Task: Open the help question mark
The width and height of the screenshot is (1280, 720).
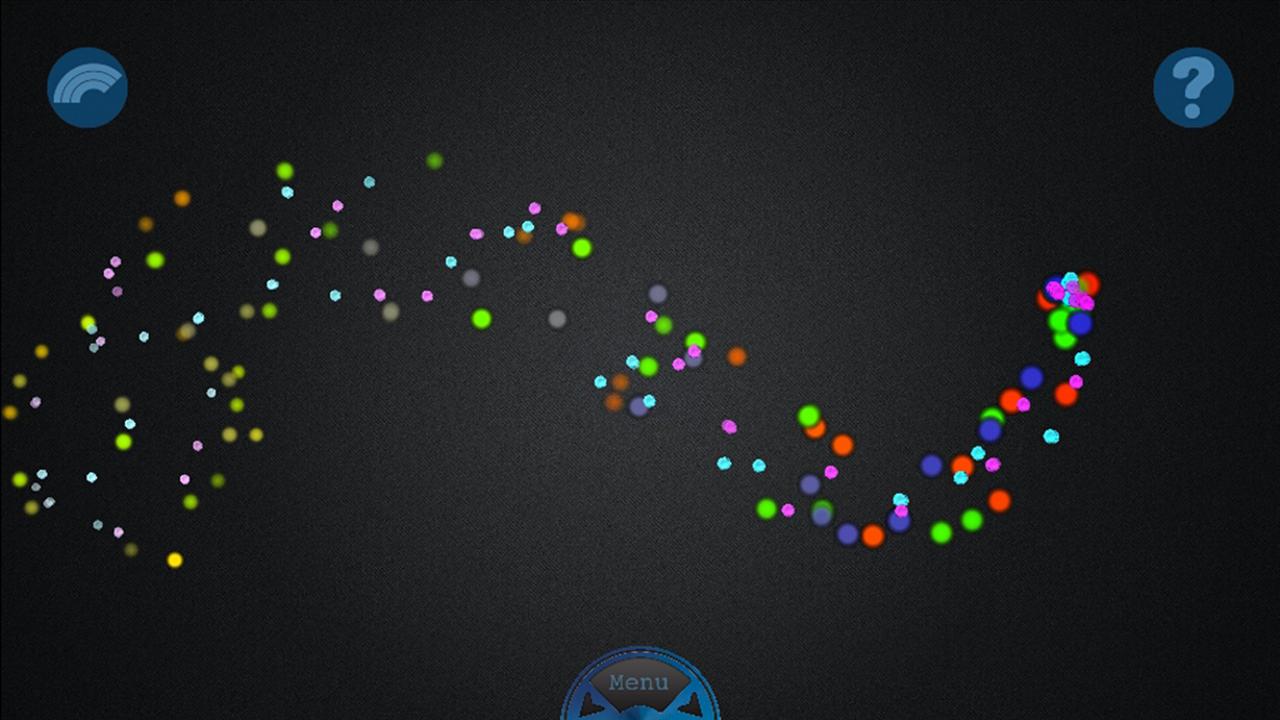Action: coord(1193,88)
